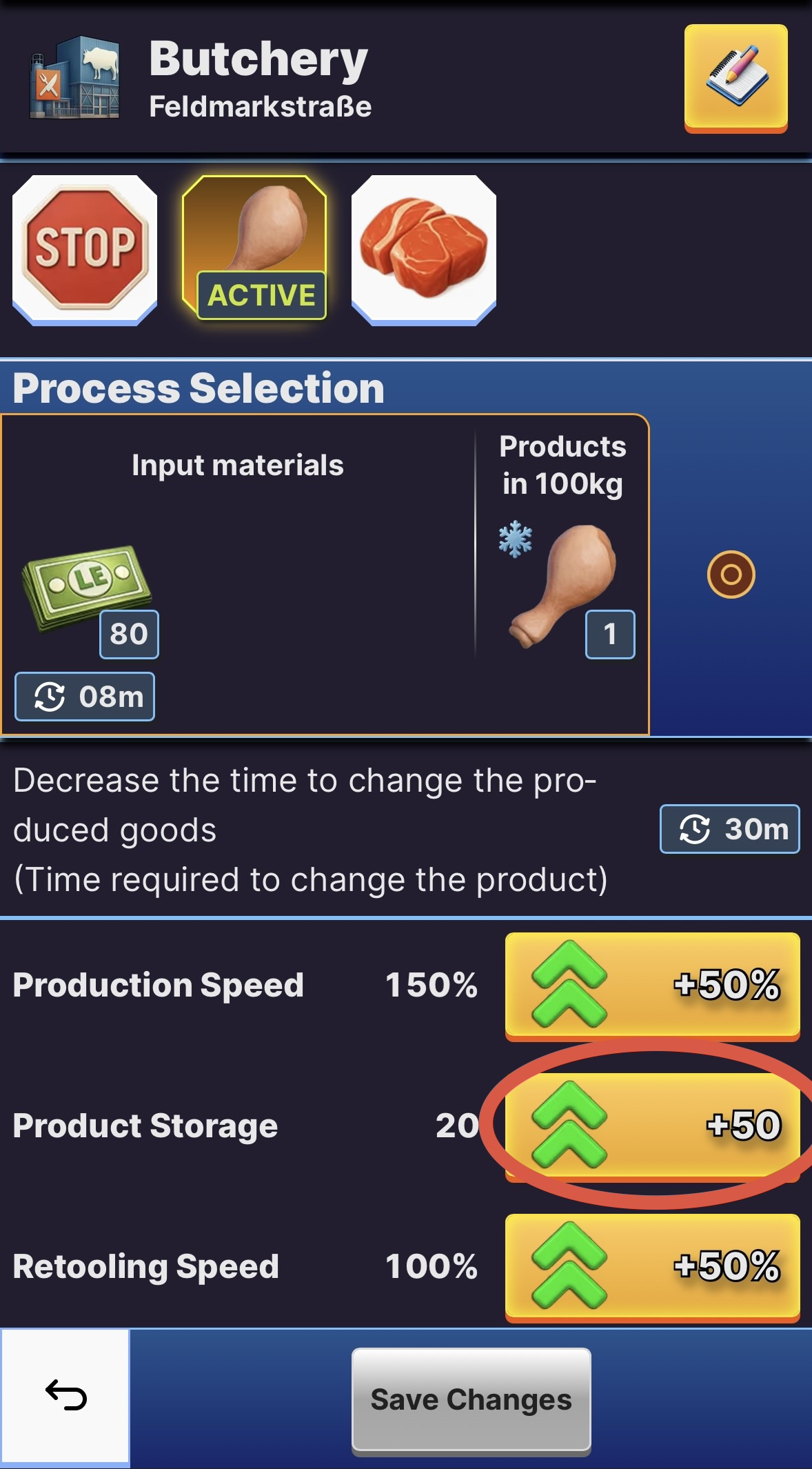Select the active chicken drumstick product
The image size is (812, 1469).
pos(254,247)
